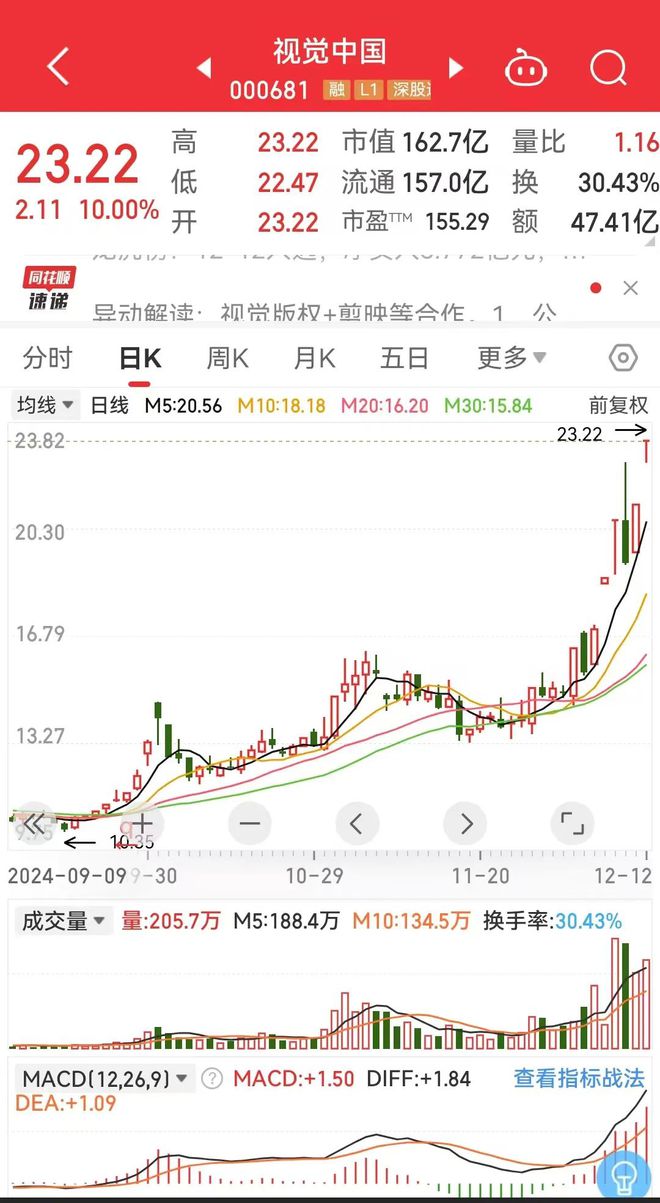Open chart settings hexagon icon
Viewport: 660px width, 1203px height.
coord(623,358)
